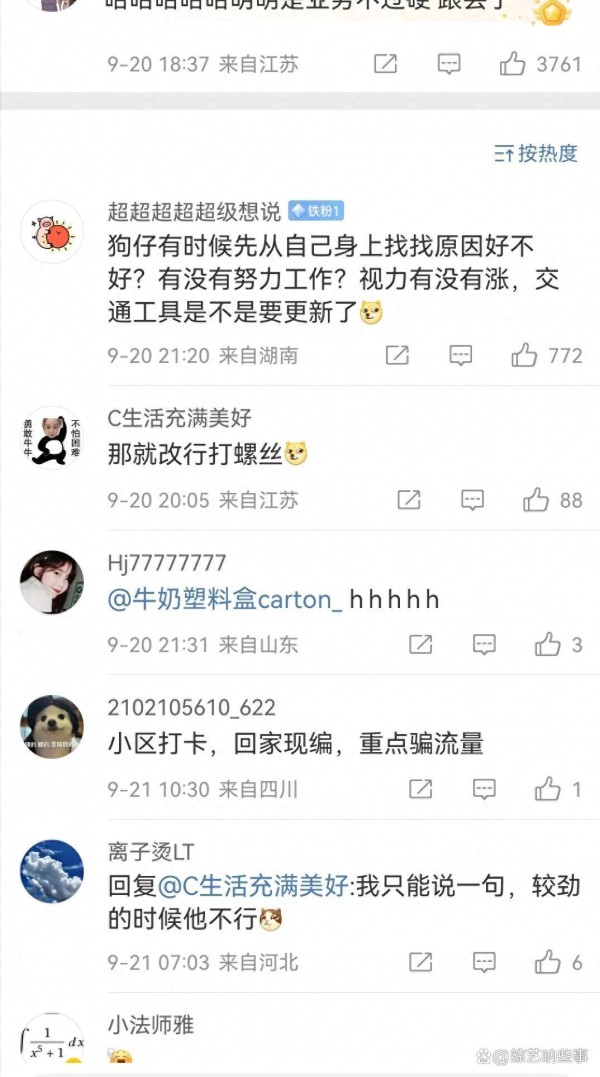Screen dimensions: 600x1077
Task: Reply to the 那就改行打螺丝 comment
Action: tap(472, 500)
